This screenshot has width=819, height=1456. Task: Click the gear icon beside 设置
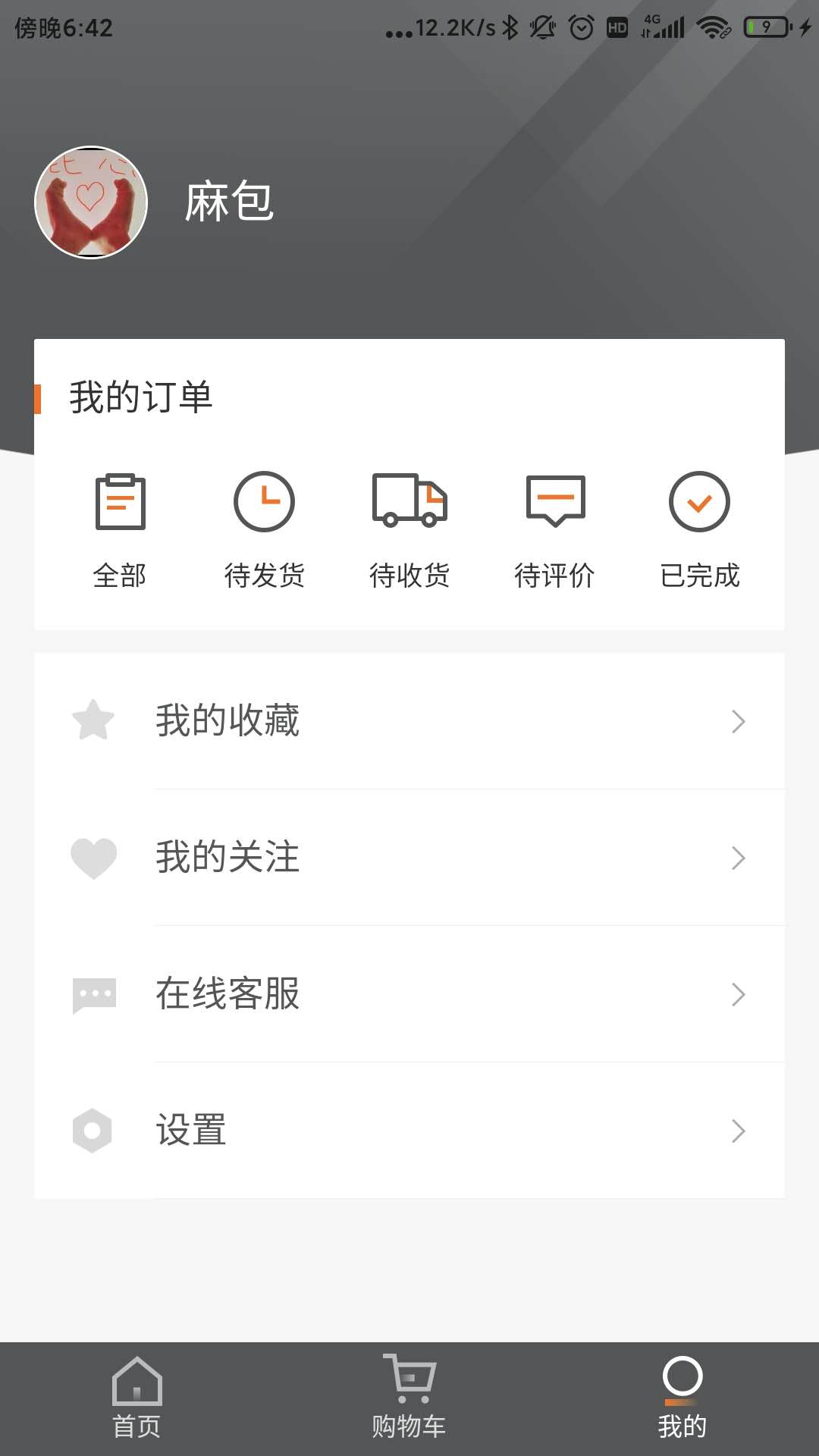(93, 1131)
